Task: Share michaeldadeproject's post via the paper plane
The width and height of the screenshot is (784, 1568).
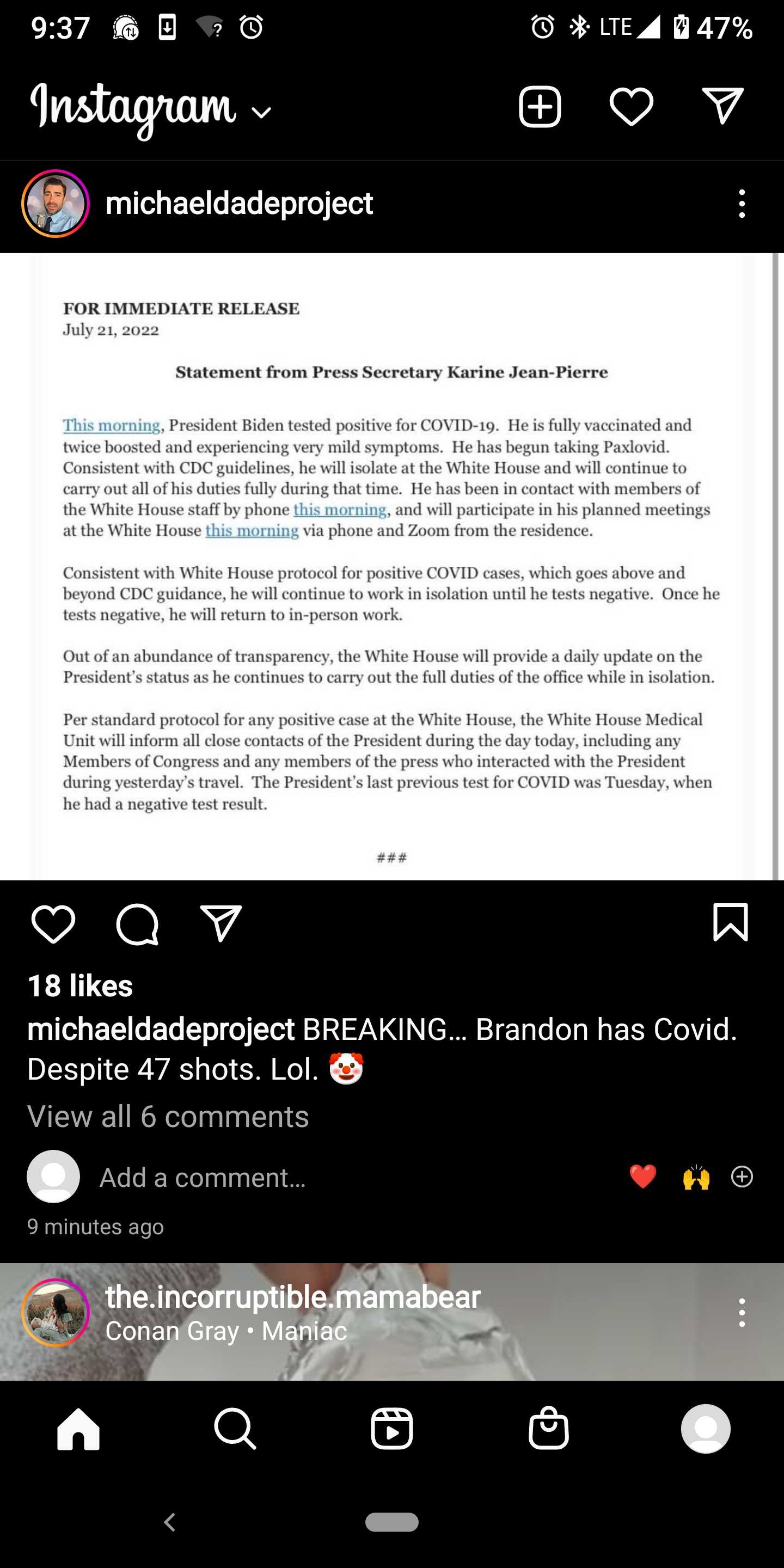Action: (x=221, y=923)
